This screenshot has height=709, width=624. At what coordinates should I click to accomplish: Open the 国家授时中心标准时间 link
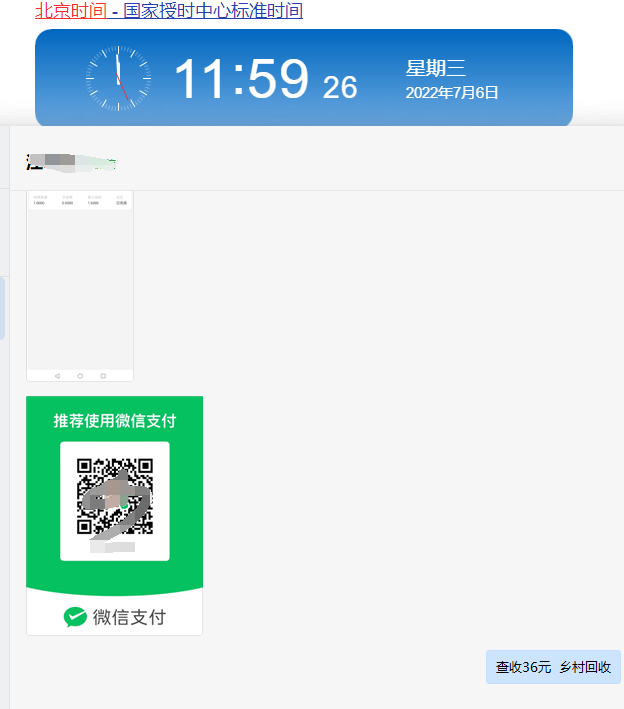coord(213,11)
